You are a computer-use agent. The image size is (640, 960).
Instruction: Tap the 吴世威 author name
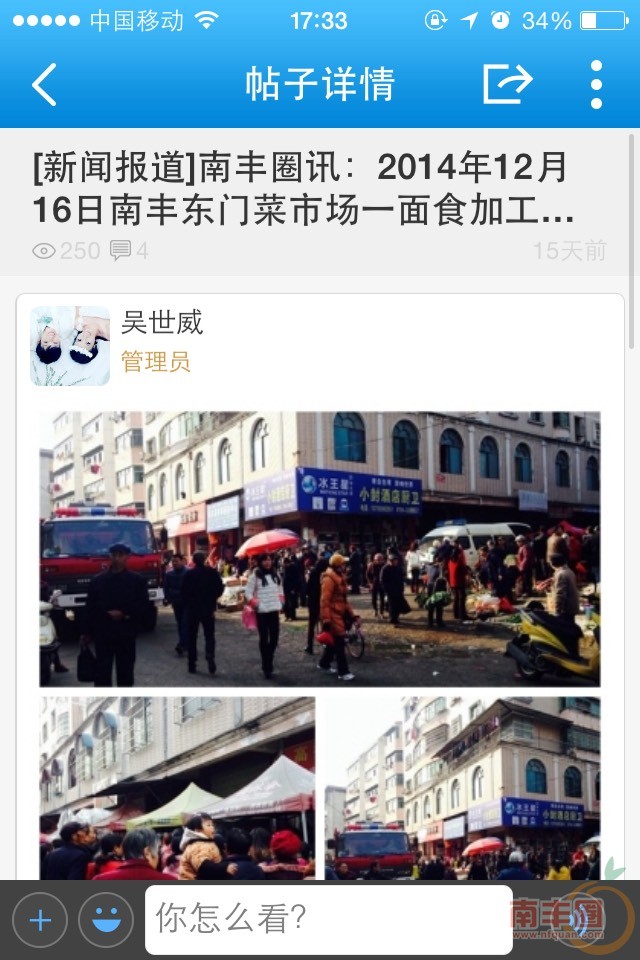pos(162,322)
